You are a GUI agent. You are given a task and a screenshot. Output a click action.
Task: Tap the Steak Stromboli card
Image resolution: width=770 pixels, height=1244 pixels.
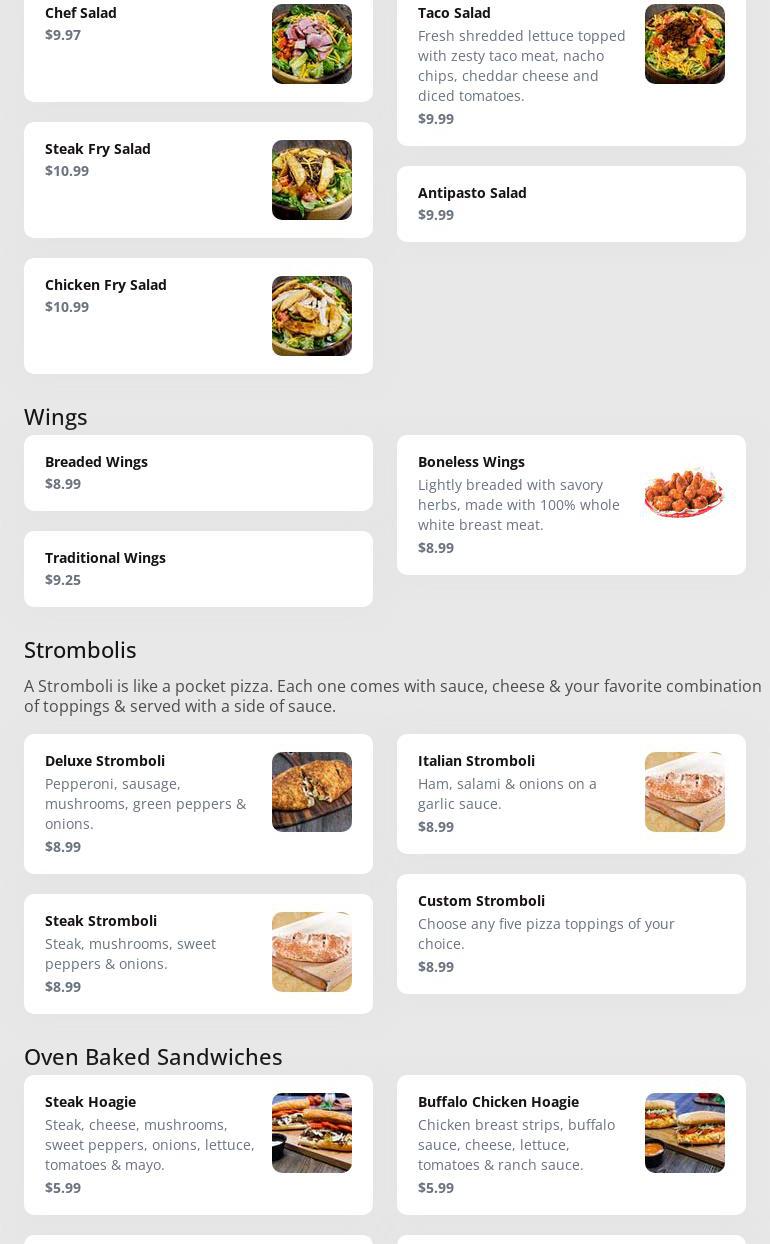click(198, 954)
